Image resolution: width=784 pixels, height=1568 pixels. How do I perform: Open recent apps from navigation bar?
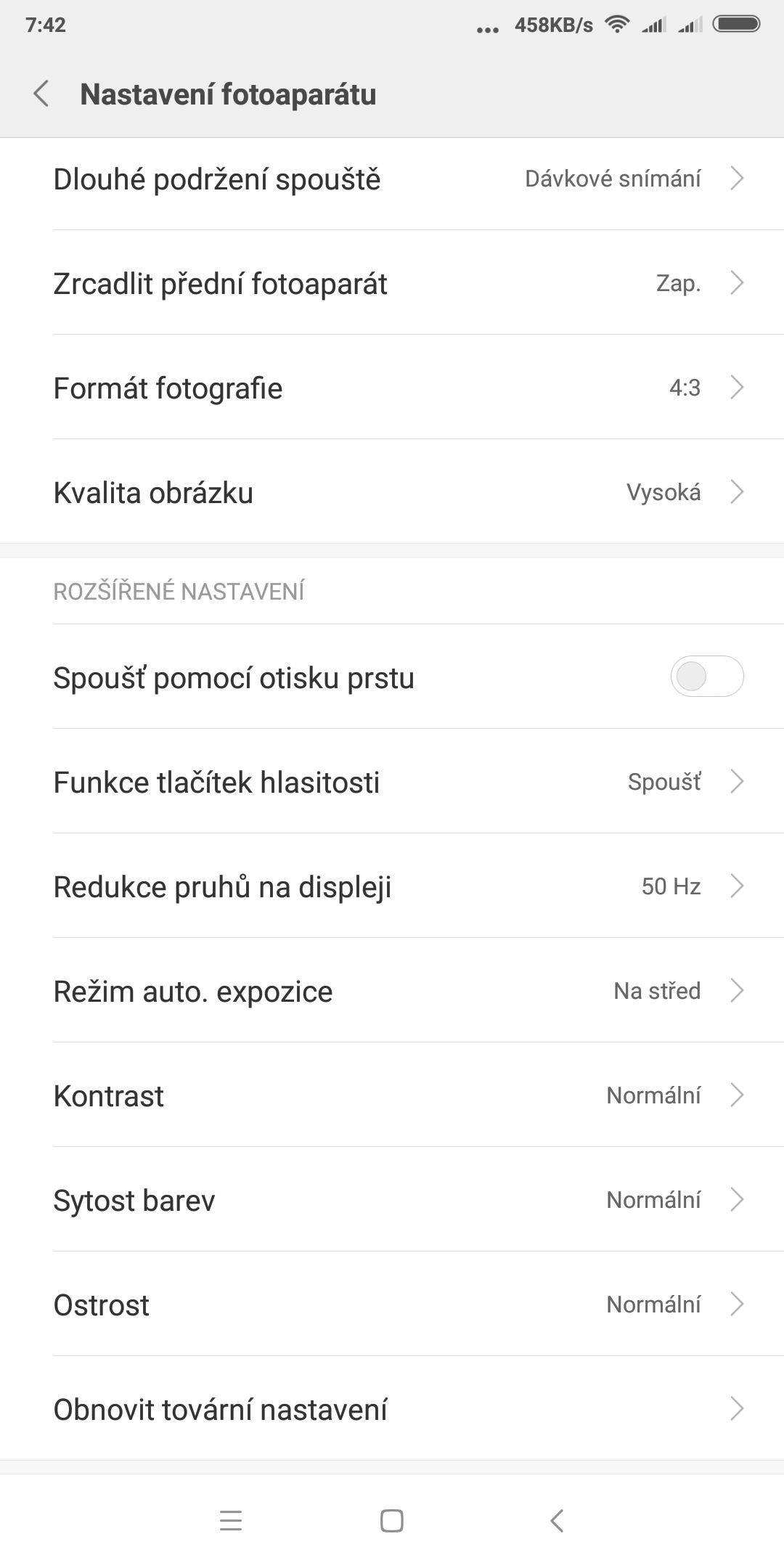click(230, 1521)
